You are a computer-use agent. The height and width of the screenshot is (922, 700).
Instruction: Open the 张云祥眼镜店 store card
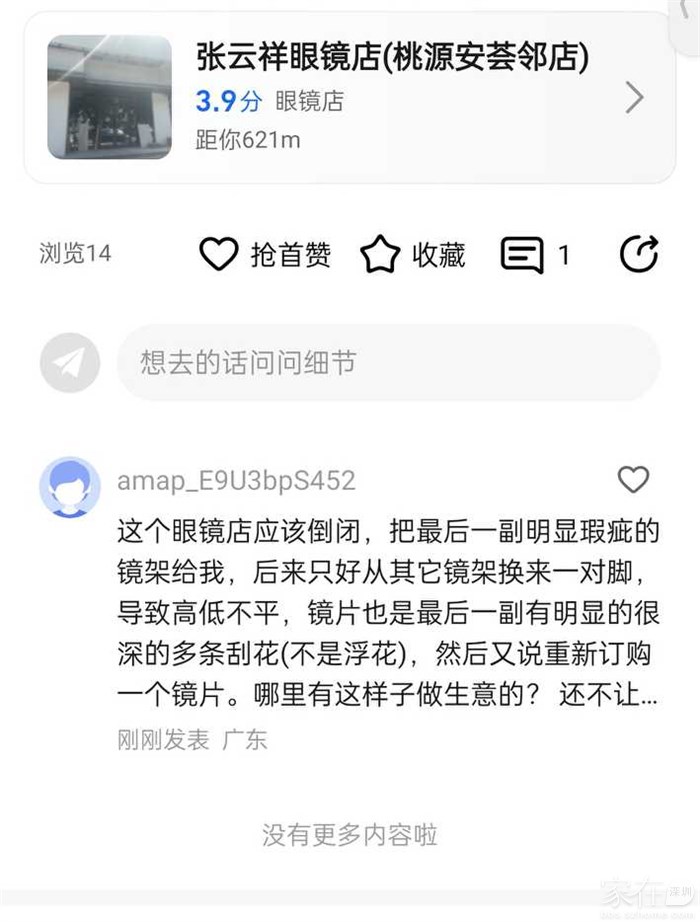[x=349, y=98]
